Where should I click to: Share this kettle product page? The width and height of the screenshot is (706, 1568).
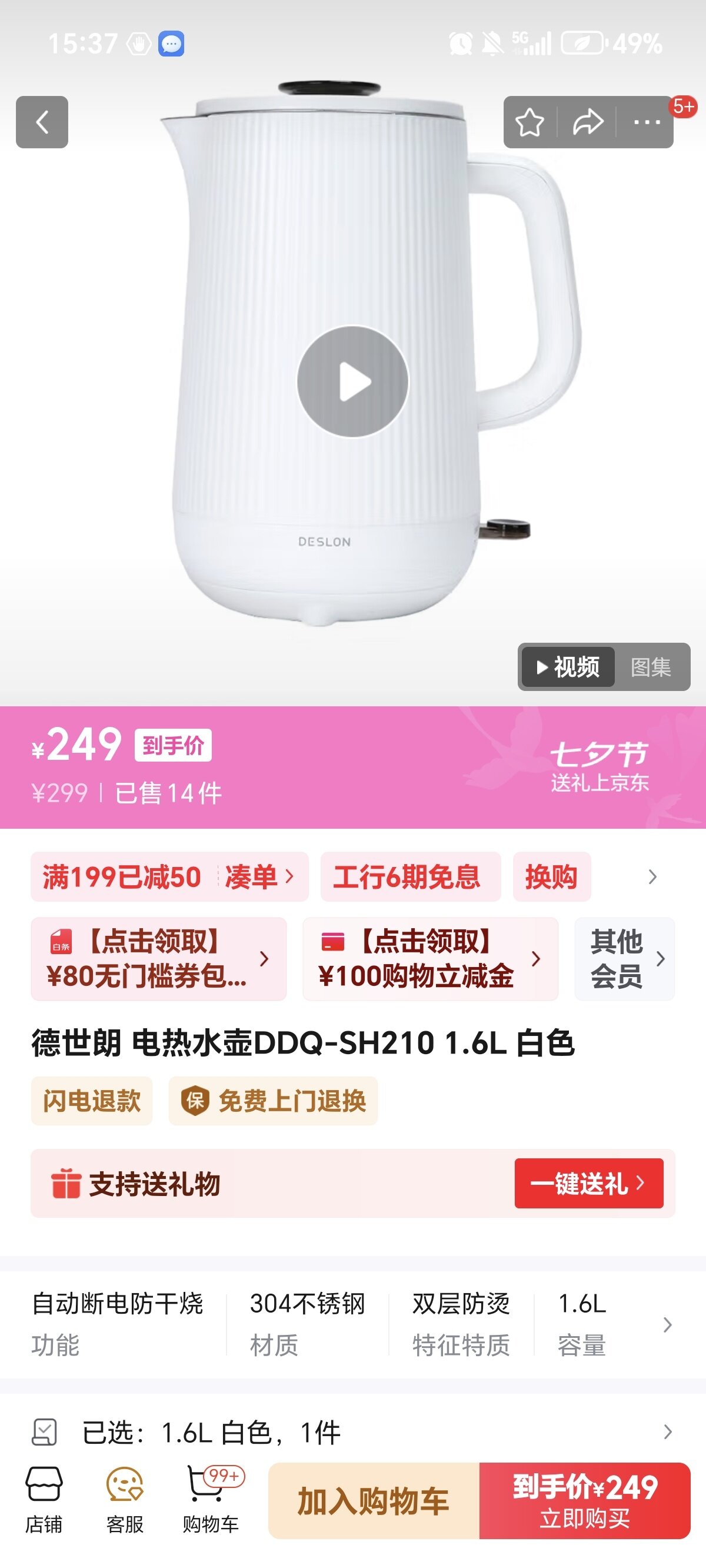[x=587, y=122]
